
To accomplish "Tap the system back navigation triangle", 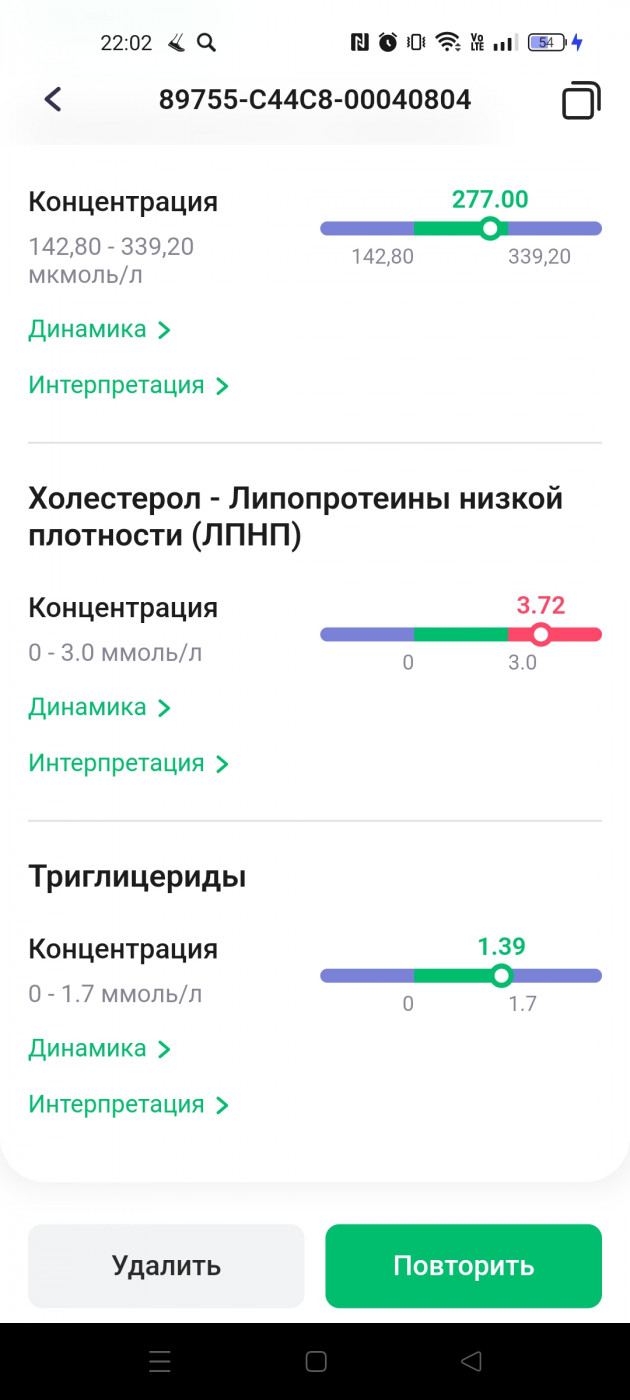I will pos(472,1361).
